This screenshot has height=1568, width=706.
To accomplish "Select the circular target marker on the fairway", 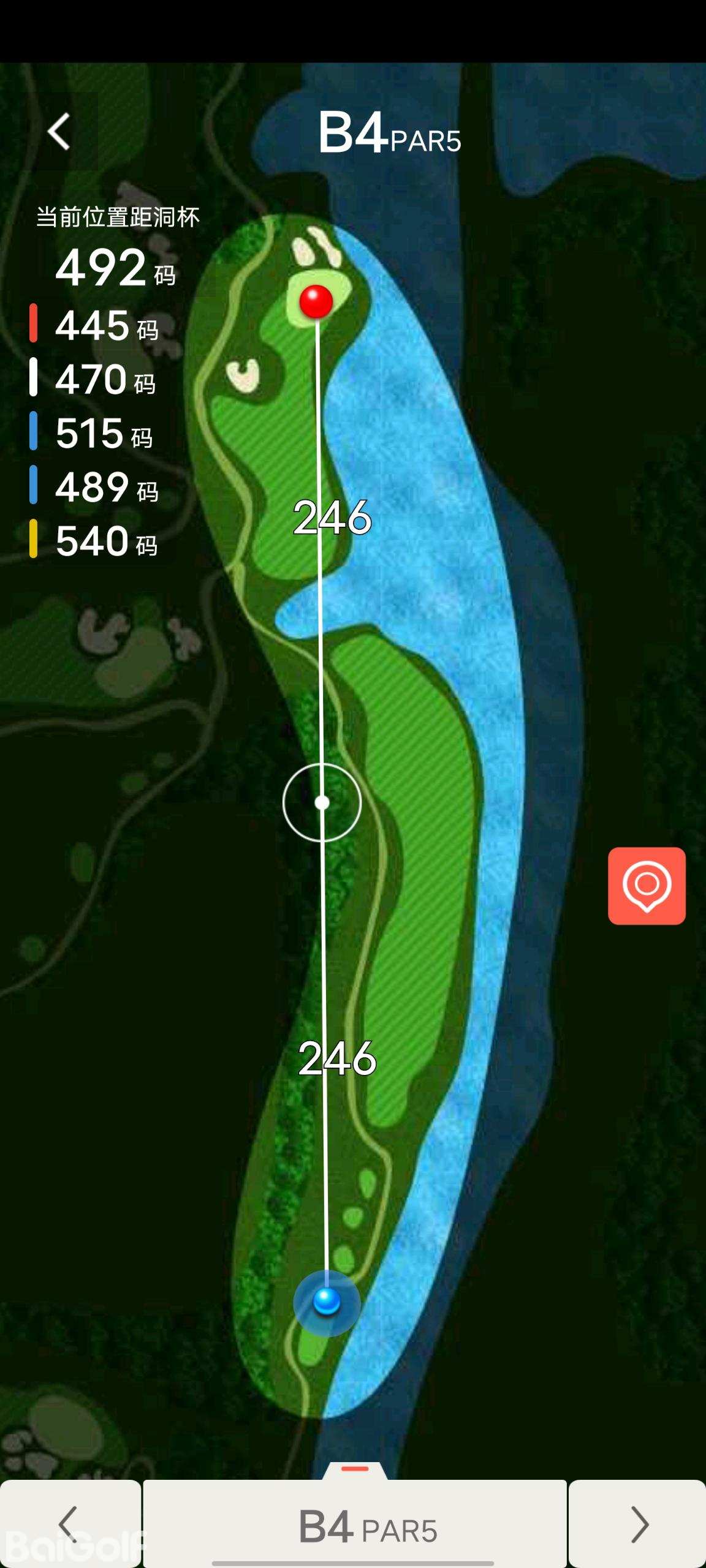I will click(322, 802).
